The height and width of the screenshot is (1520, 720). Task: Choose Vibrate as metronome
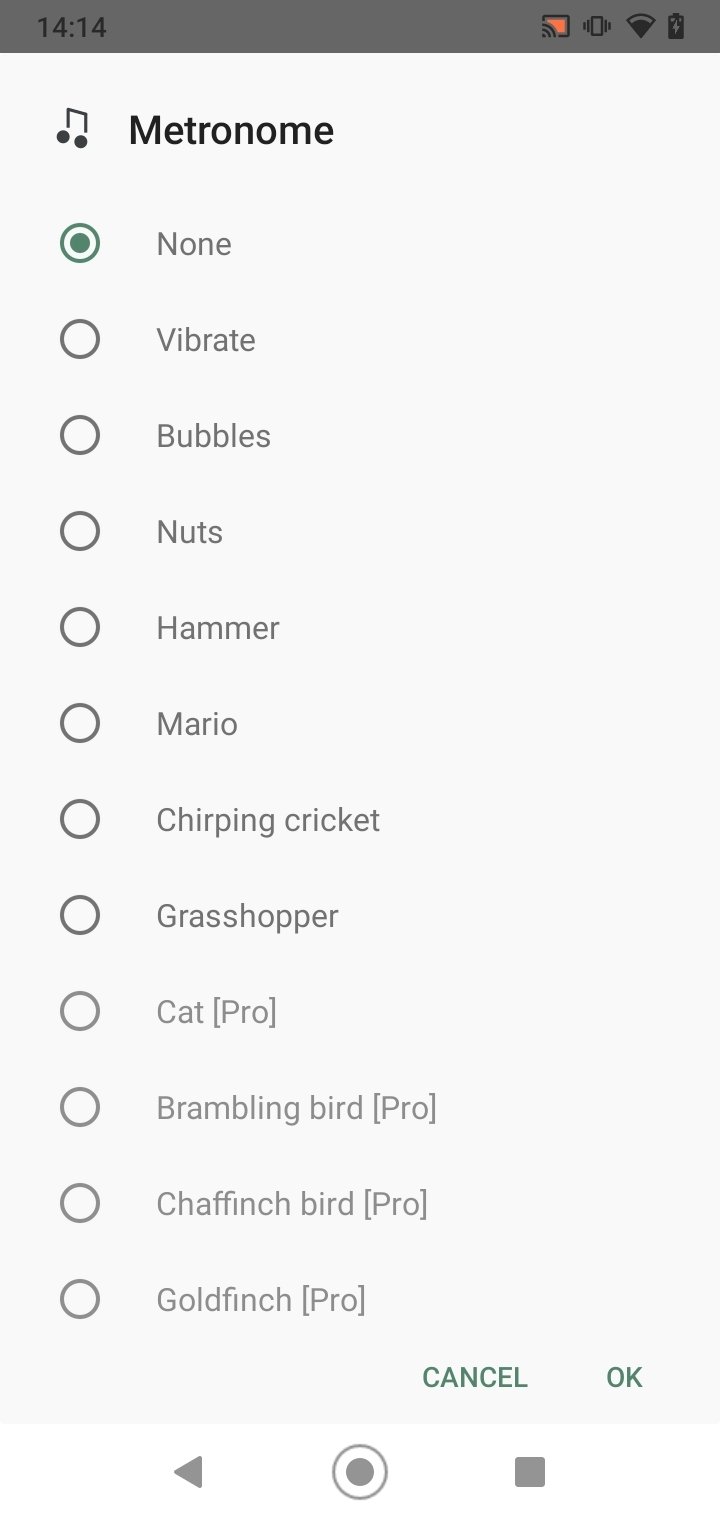click(360, 340)
